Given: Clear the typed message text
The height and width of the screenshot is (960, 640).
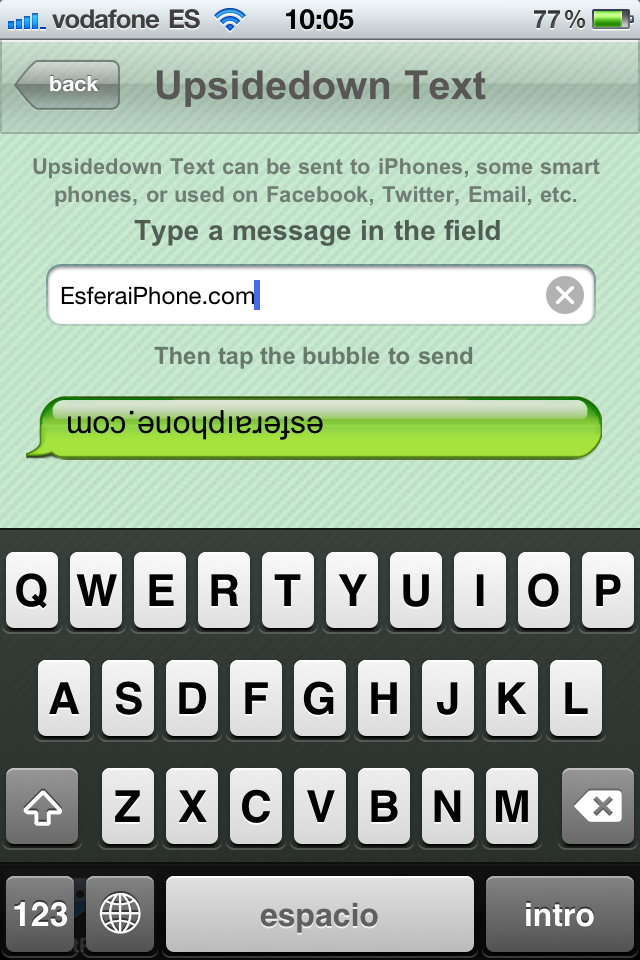Looking at the screenshot, I should [565, 295].
